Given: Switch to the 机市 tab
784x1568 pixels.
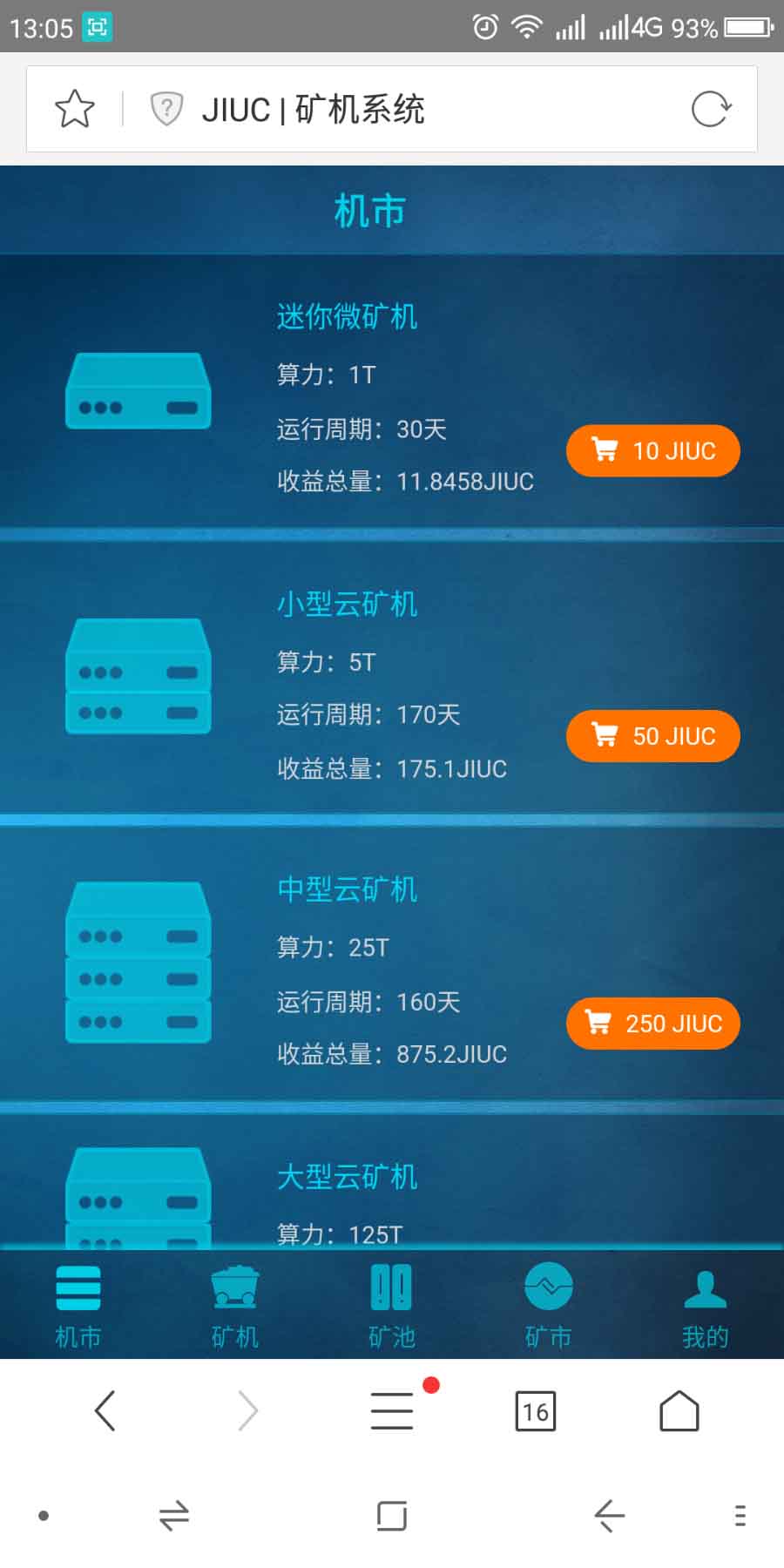Looking at the screenshot, I should 78,1304.
